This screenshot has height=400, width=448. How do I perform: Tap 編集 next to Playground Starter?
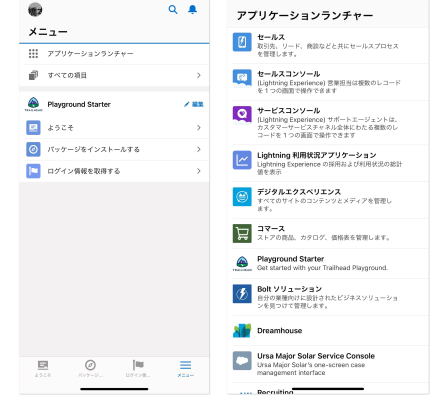click(x=194, y=104)
